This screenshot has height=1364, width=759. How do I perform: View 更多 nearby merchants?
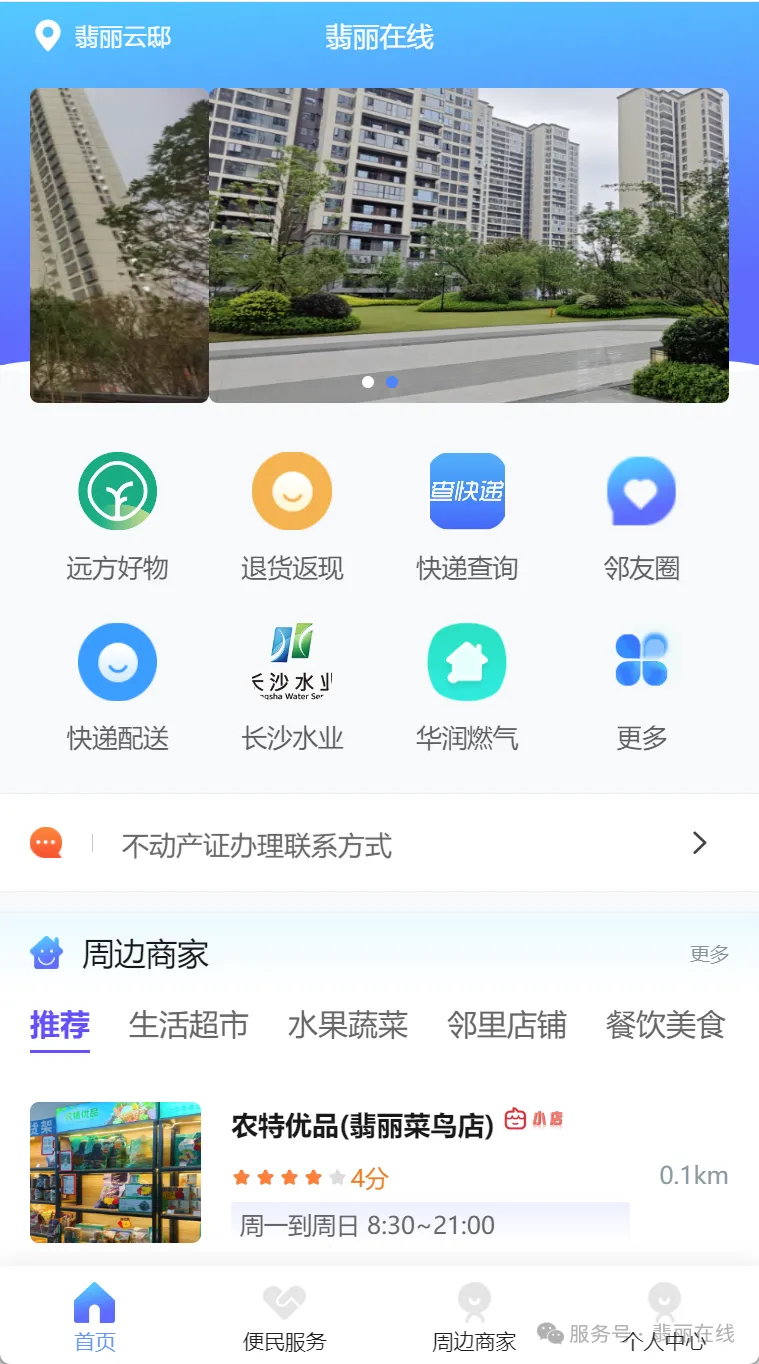pos(709,955)
